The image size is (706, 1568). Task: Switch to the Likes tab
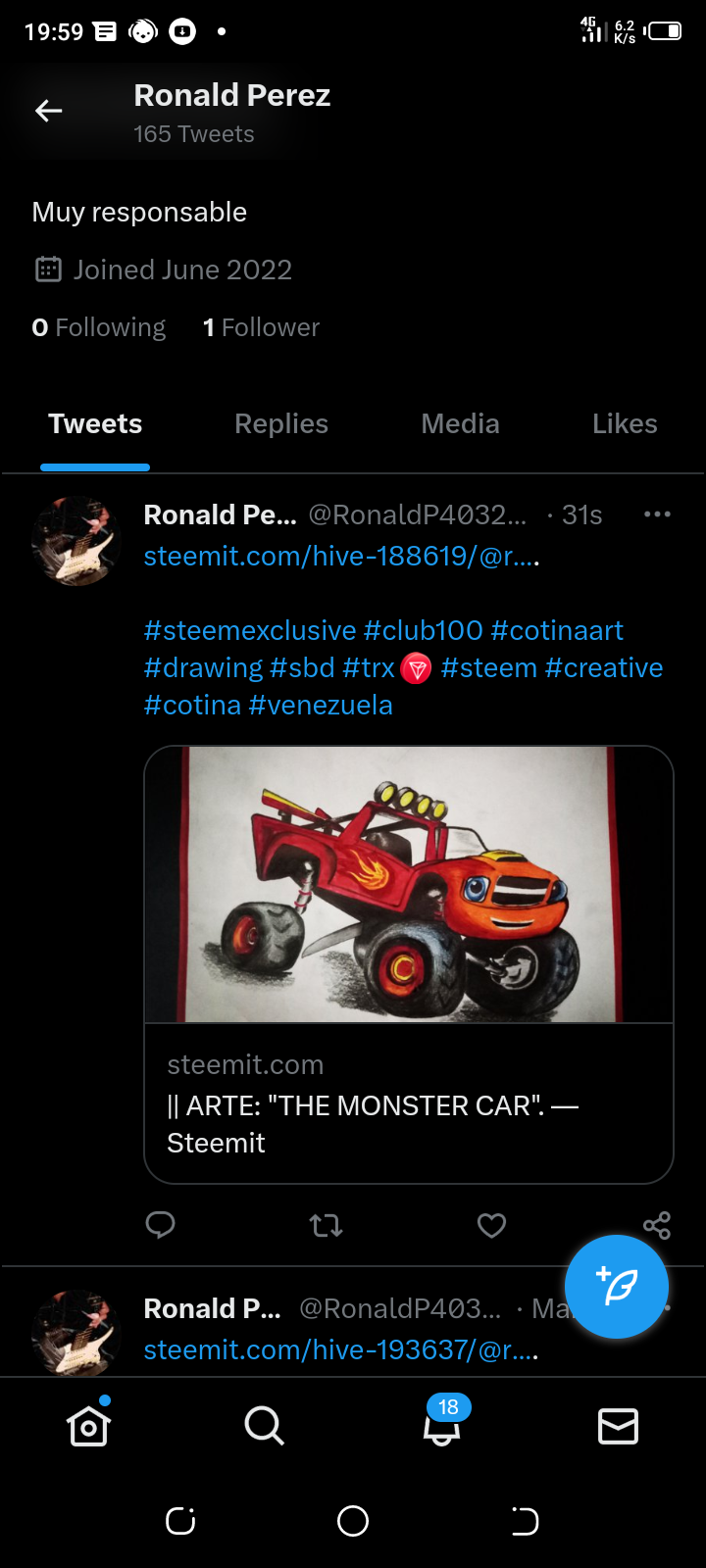click(625, 423)
